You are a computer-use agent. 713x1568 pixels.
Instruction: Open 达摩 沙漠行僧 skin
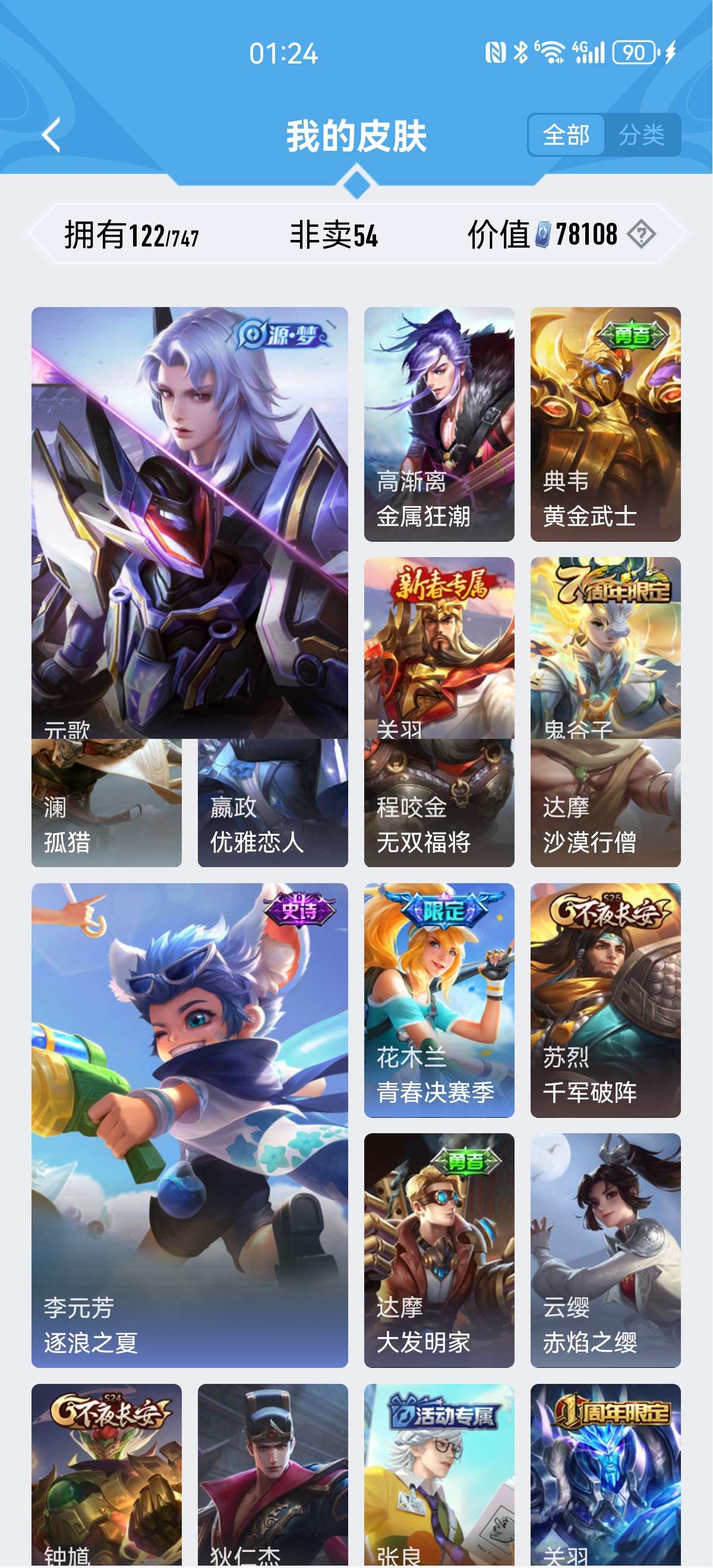click(605, 804)
